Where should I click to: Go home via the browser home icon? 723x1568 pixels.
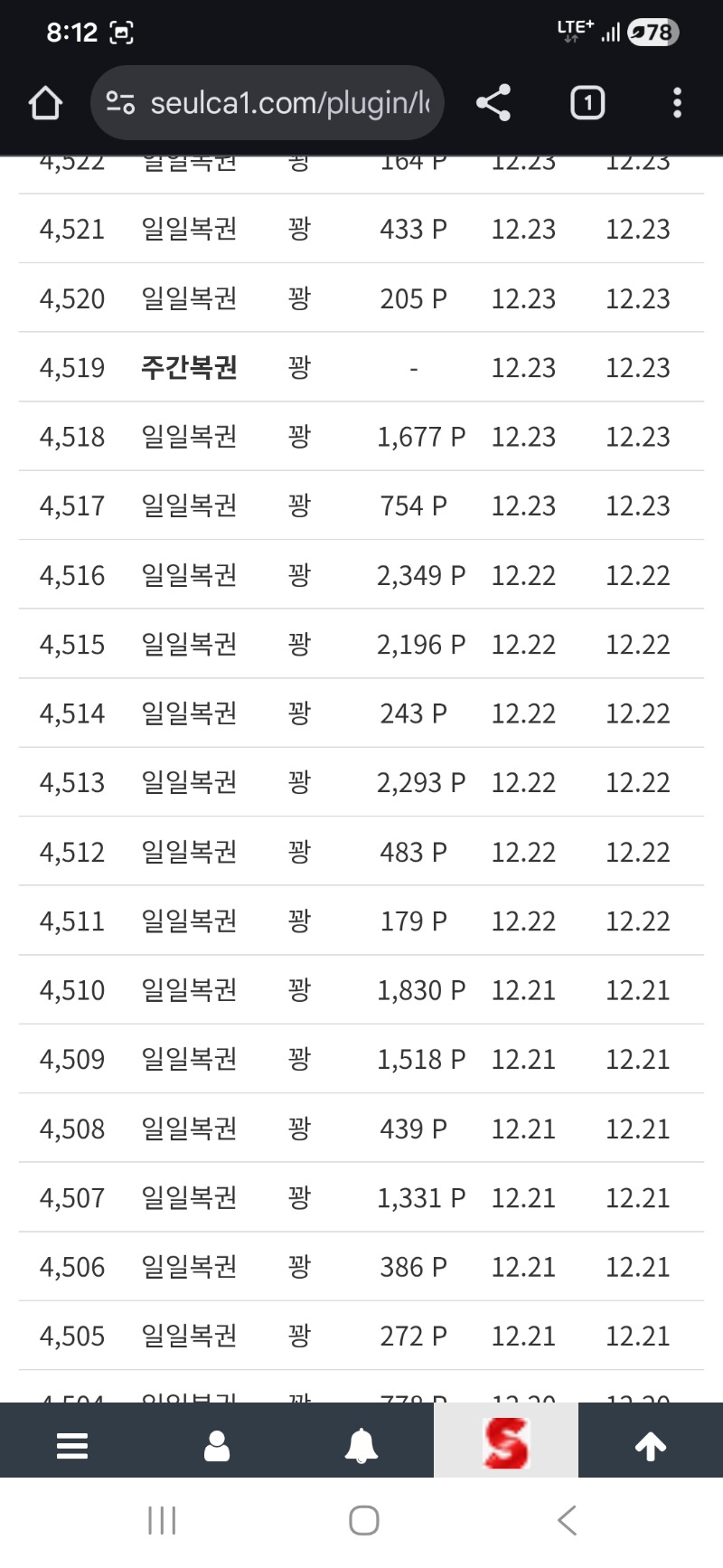coord(45,102)
